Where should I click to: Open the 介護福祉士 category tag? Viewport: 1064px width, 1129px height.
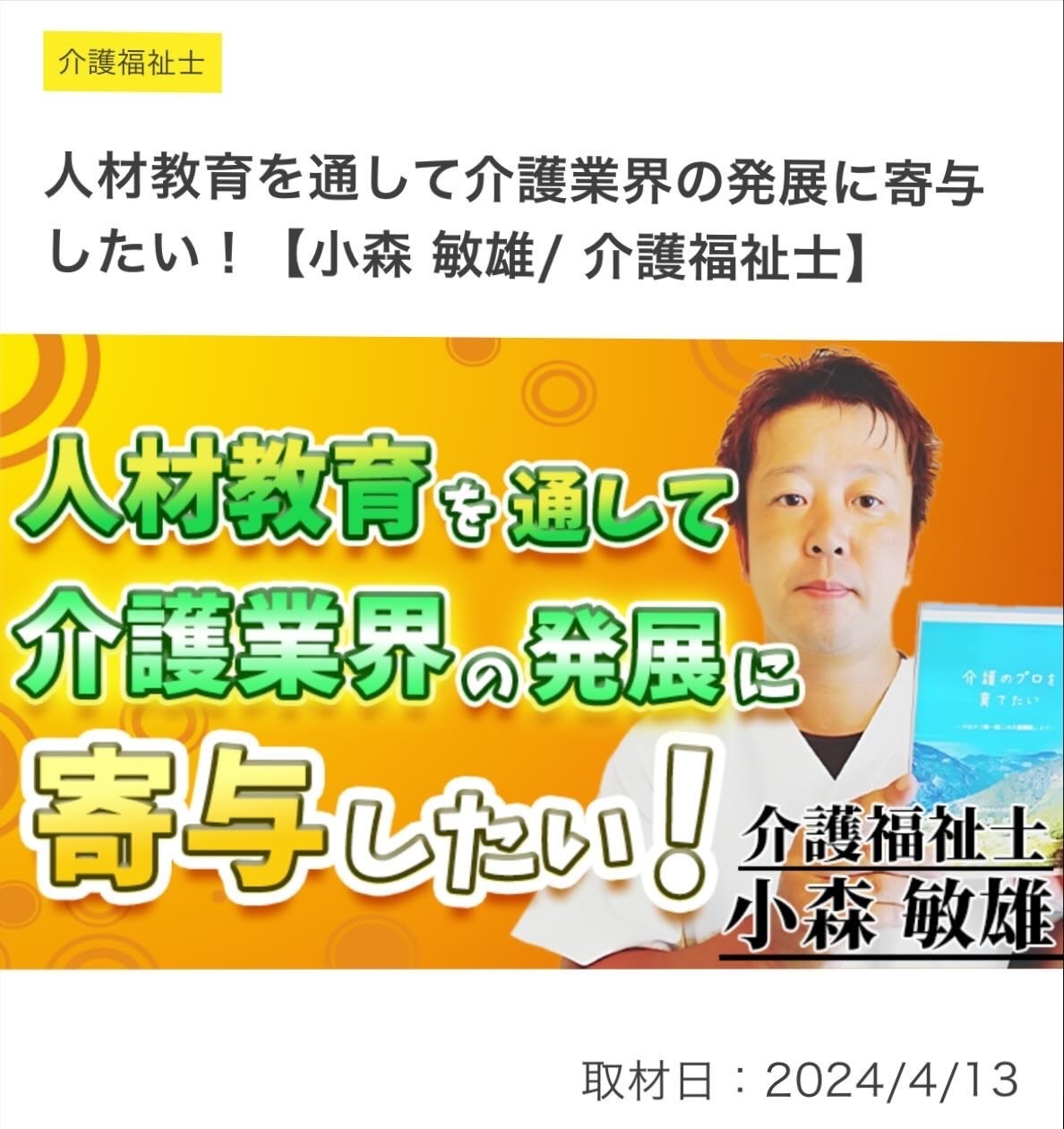point(132,64)
